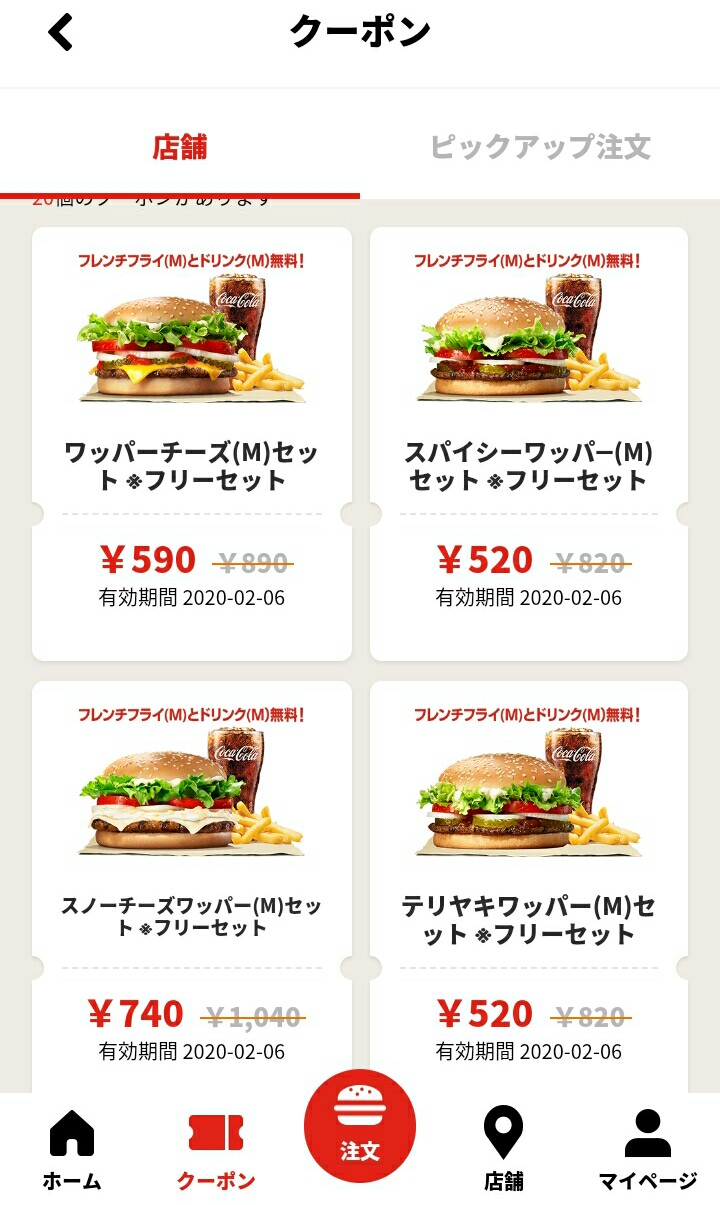Viewport: 720px width, 1205px height.
Task: Open the 店舗 store locator in the bottom bar
Action: [x=504, y=1150]
